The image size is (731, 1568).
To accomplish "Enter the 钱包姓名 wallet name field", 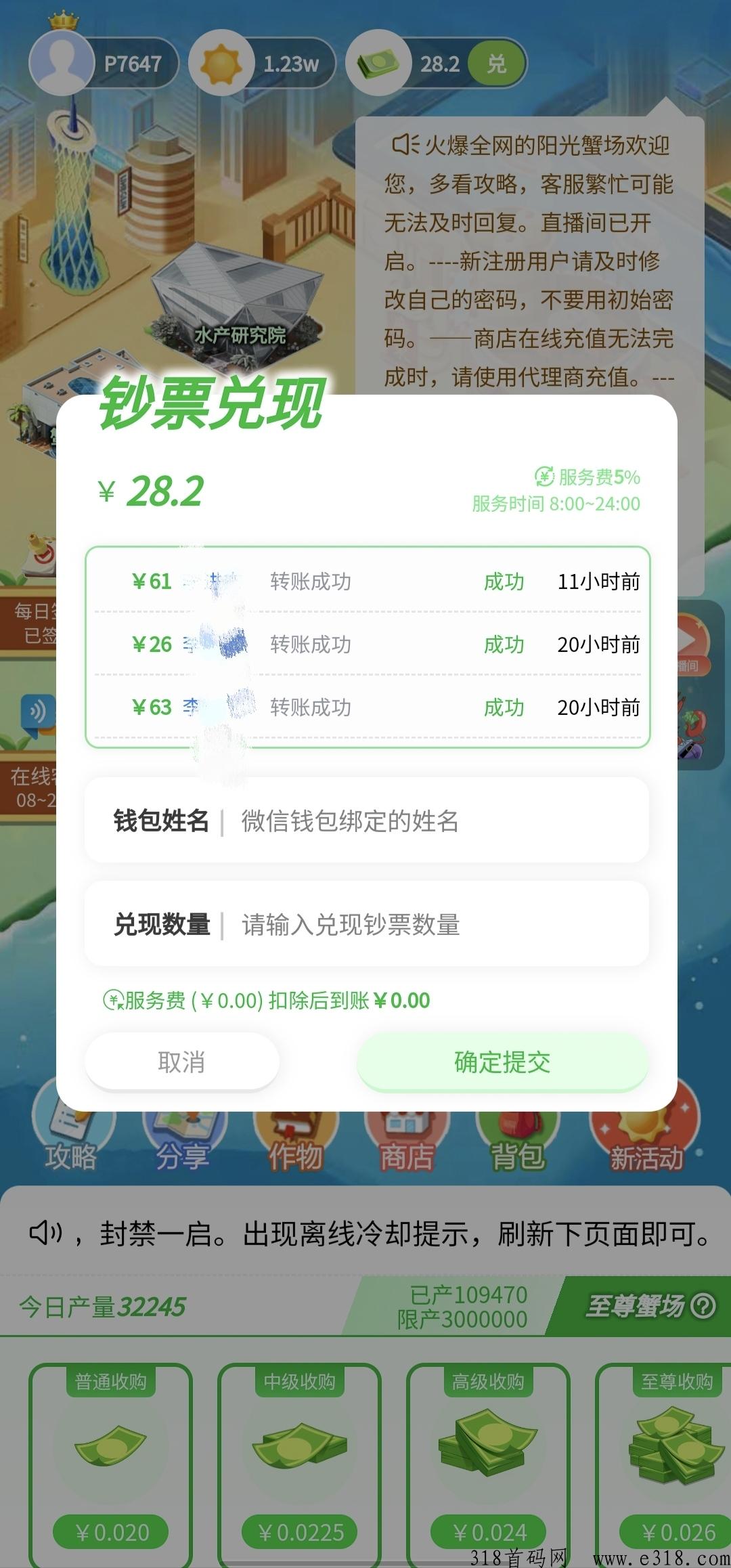I will pyautogui.click(x=433, y=821).
